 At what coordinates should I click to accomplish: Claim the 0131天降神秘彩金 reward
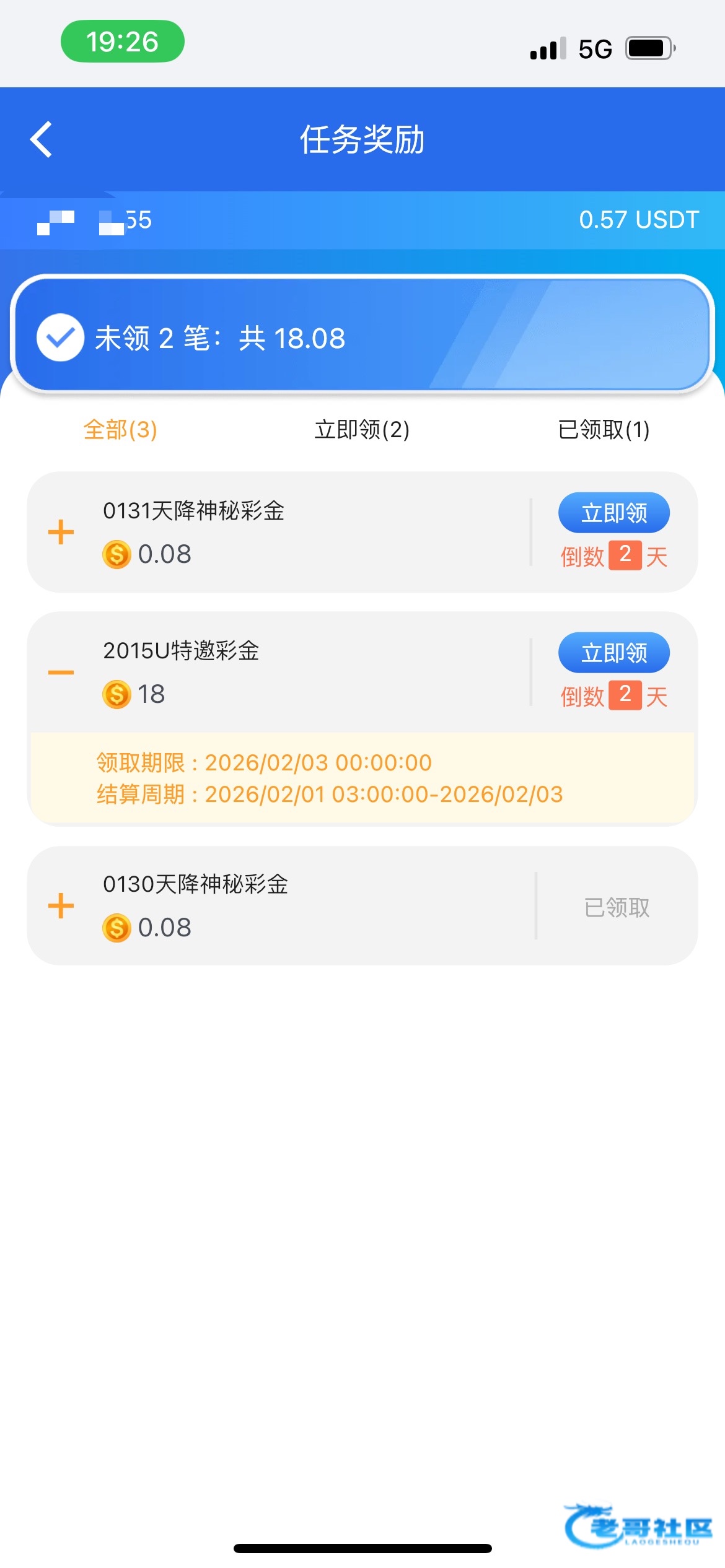click(x=613, y=513)
